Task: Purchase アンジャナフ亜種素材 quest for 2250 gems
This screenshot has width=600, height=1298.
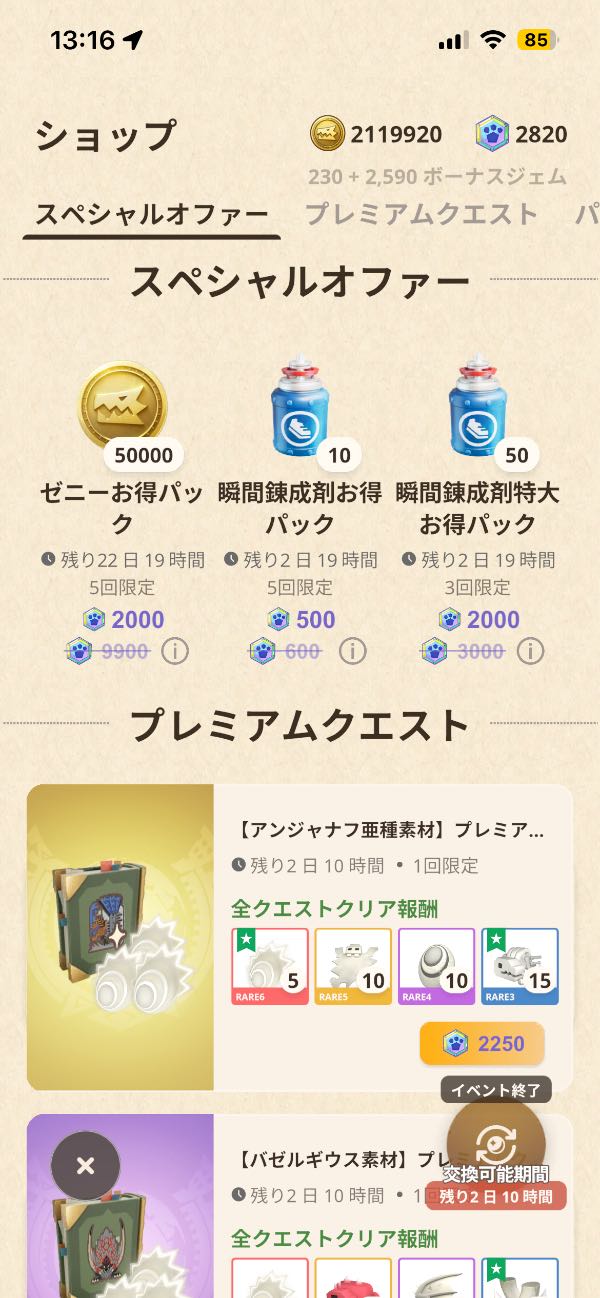Action: click(x=482, y=1044)
